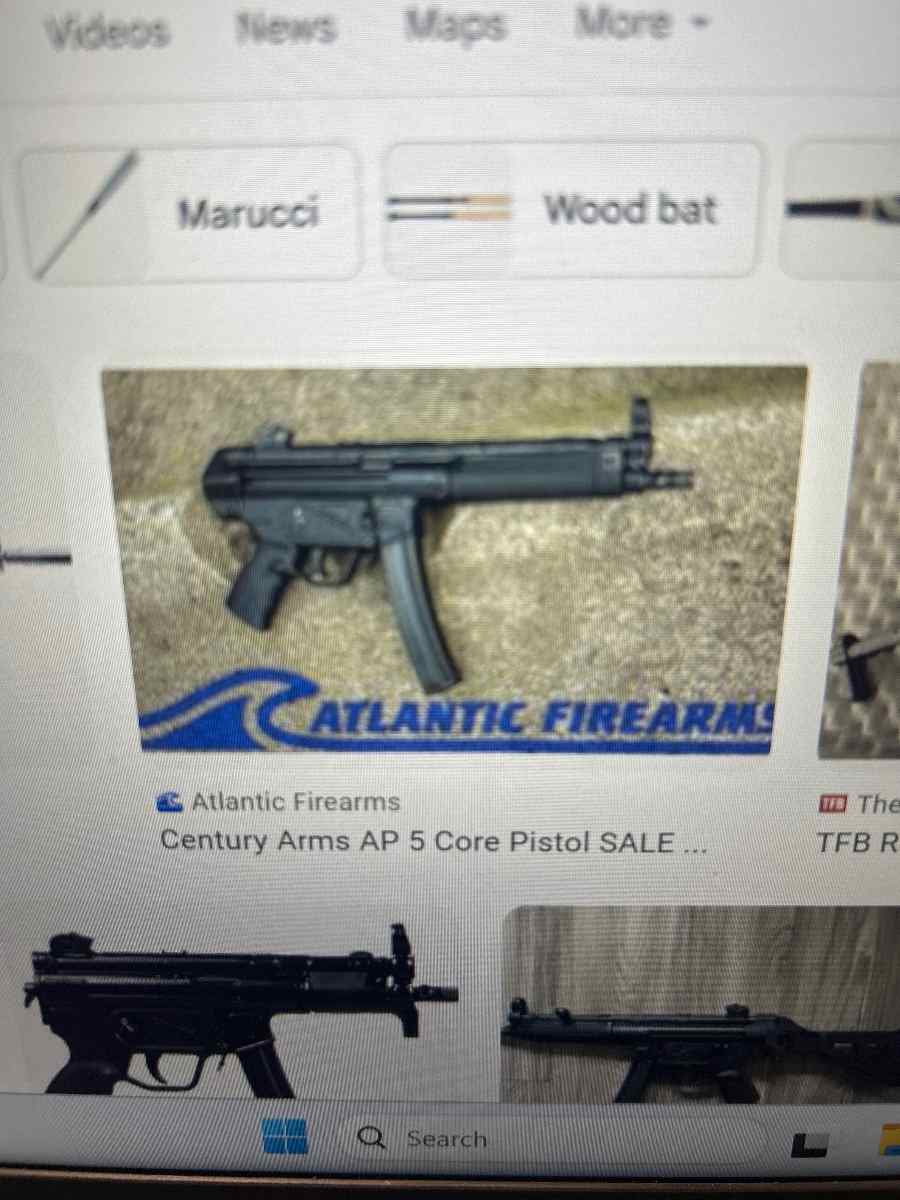Open the image result on wooden background
This screenshot has width=900, height=1200.
tap(700, 1005)
